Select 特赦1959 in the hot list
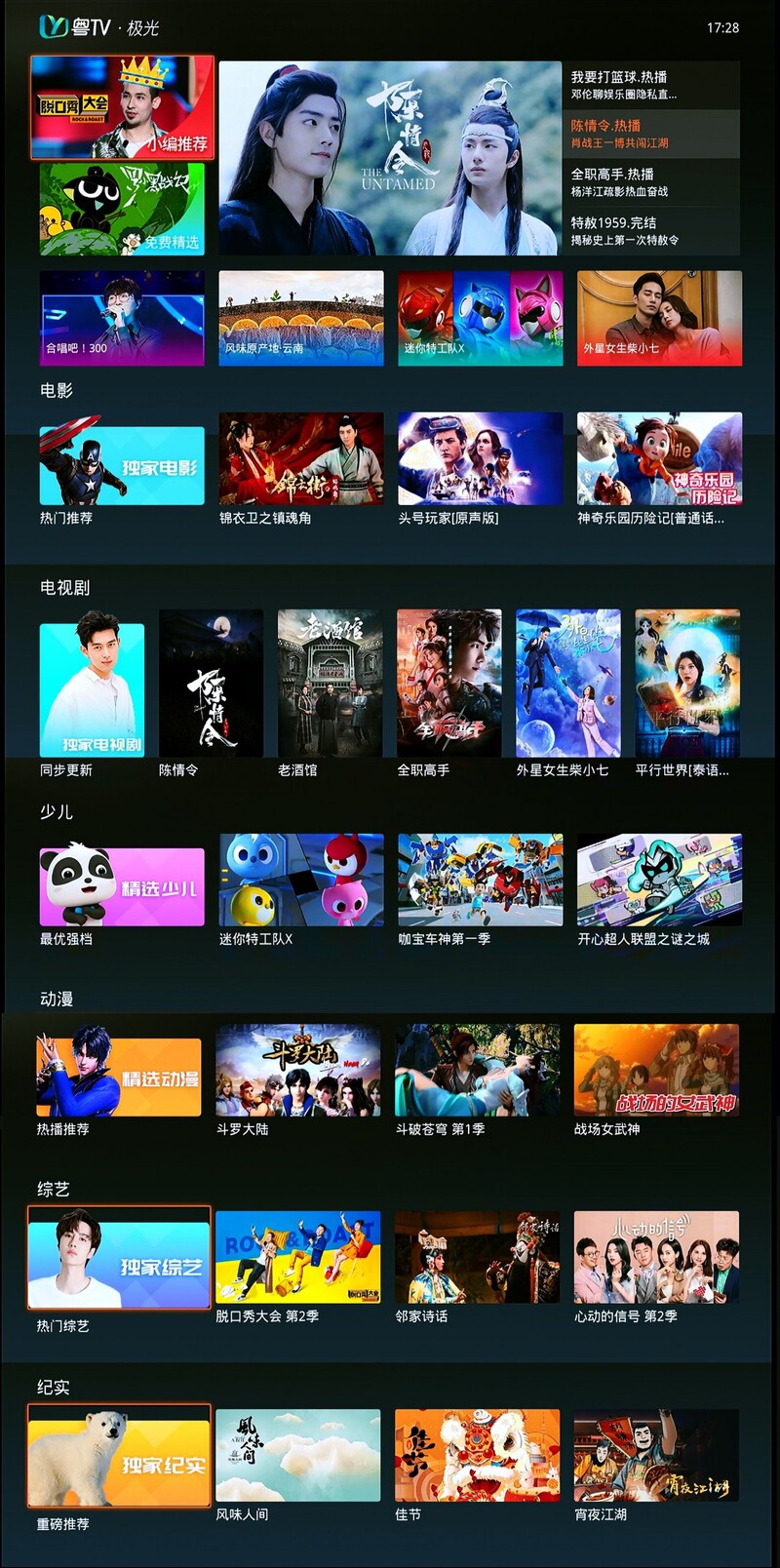 650,231
